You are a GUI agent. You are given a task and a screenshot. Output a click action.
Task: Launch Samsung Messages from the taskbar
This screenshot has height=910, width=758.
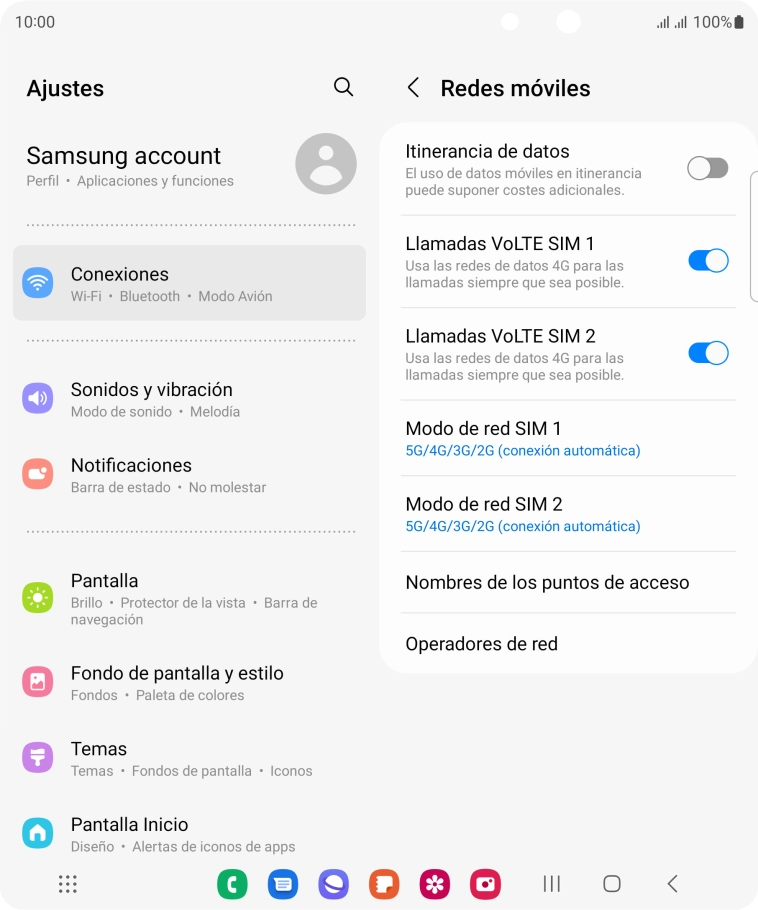[283, 884]
